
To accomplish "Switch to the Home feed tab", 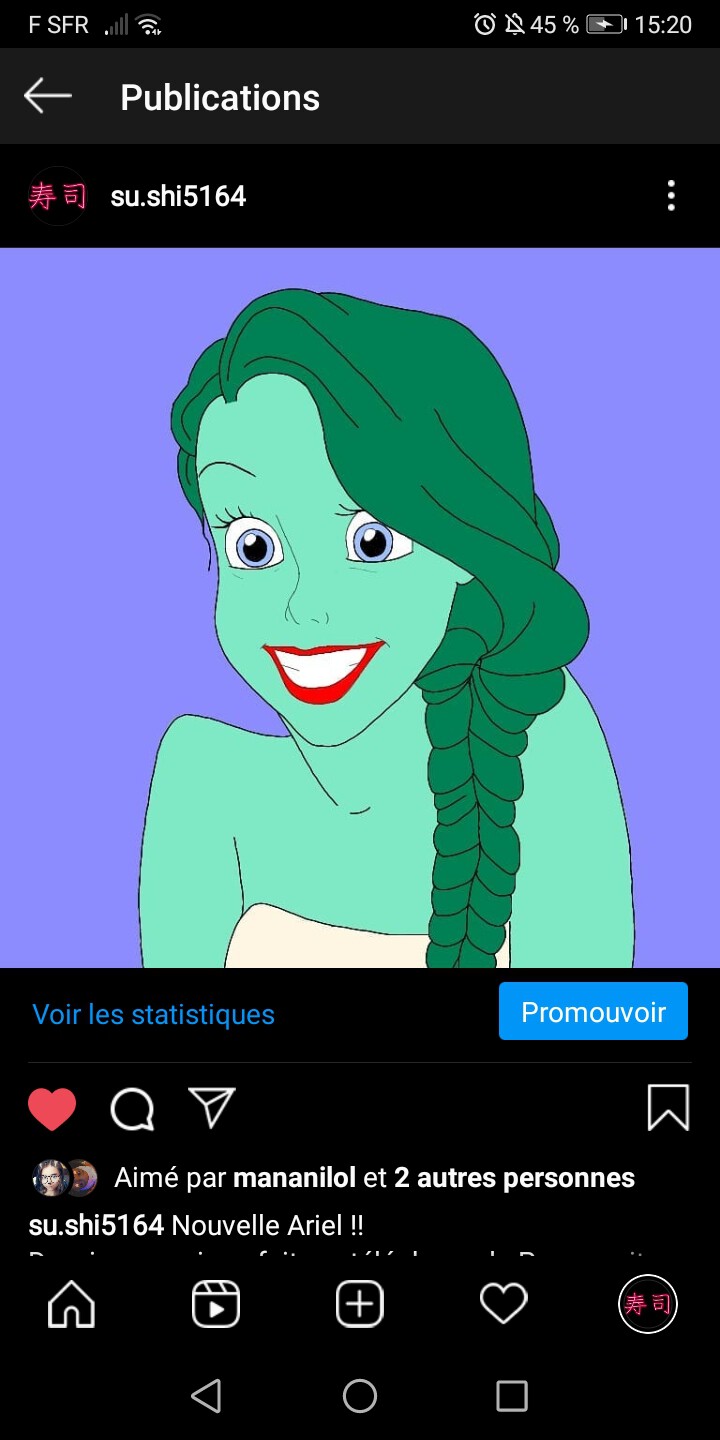I will click(72, 1304).
